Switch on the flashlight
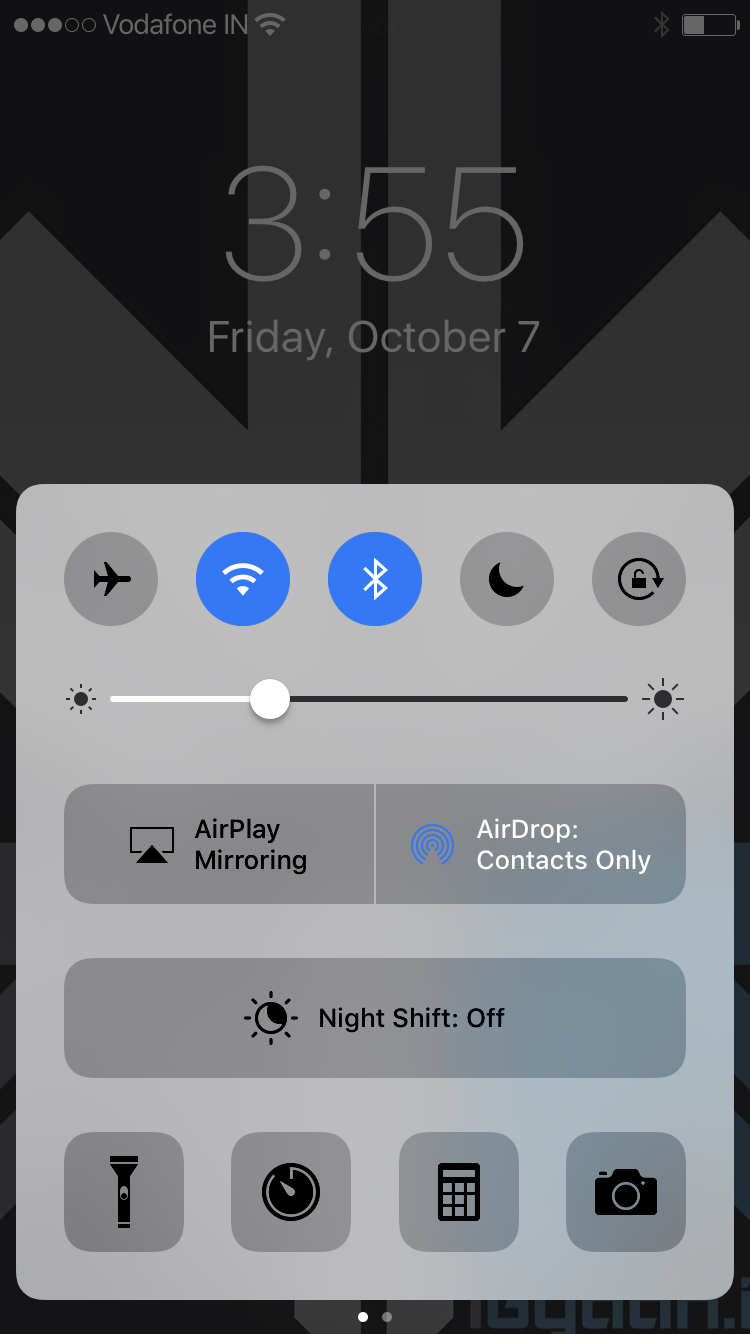 pyautogui.click(x=124, y=1191)
